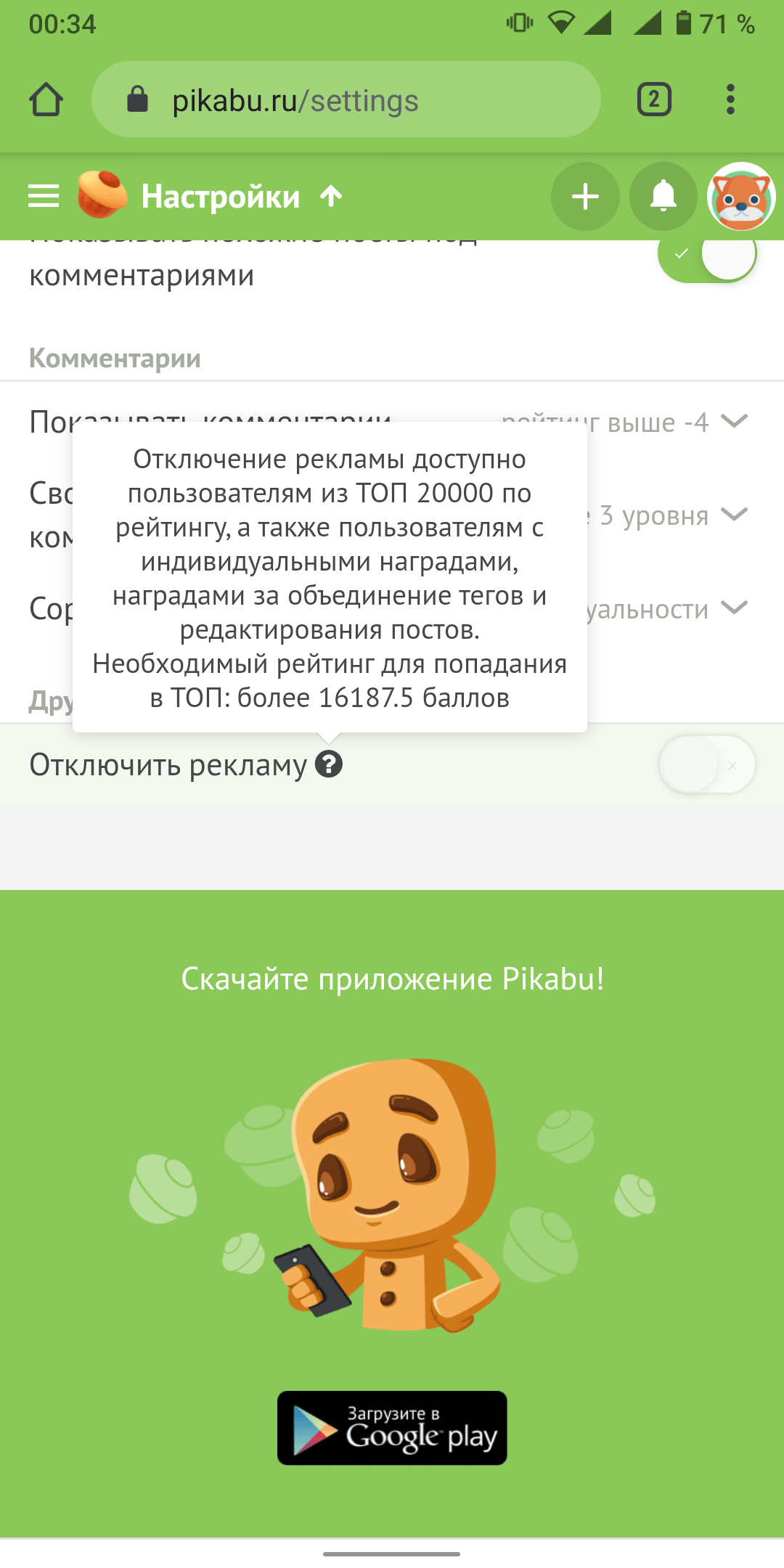Open the browser tab switcher
This screenshot has height=1568, width=784.
tap(654, 99)
